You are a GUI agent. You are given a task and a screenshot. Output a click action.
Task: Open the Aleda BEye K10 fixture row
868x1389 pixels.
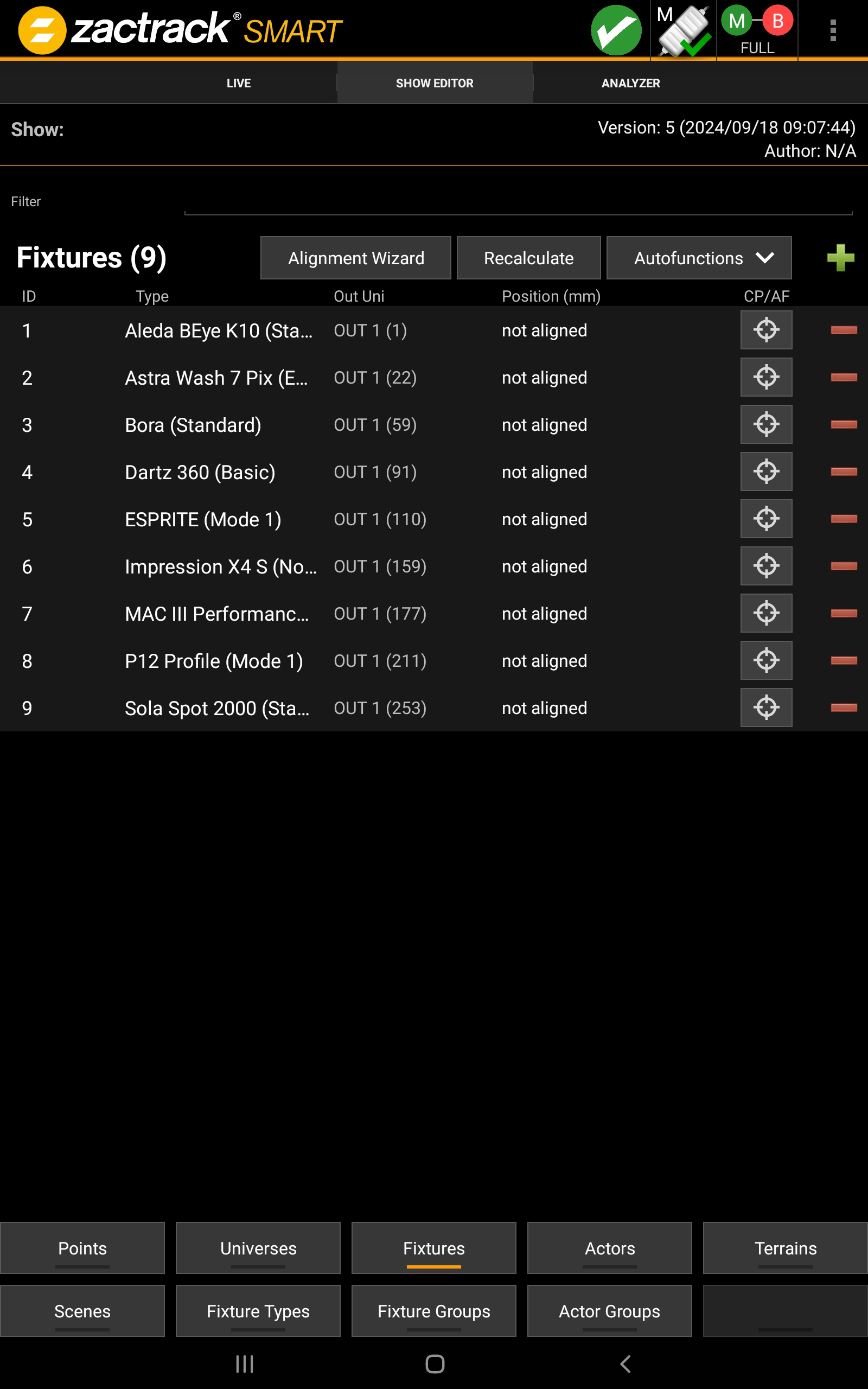pos(218,330)
